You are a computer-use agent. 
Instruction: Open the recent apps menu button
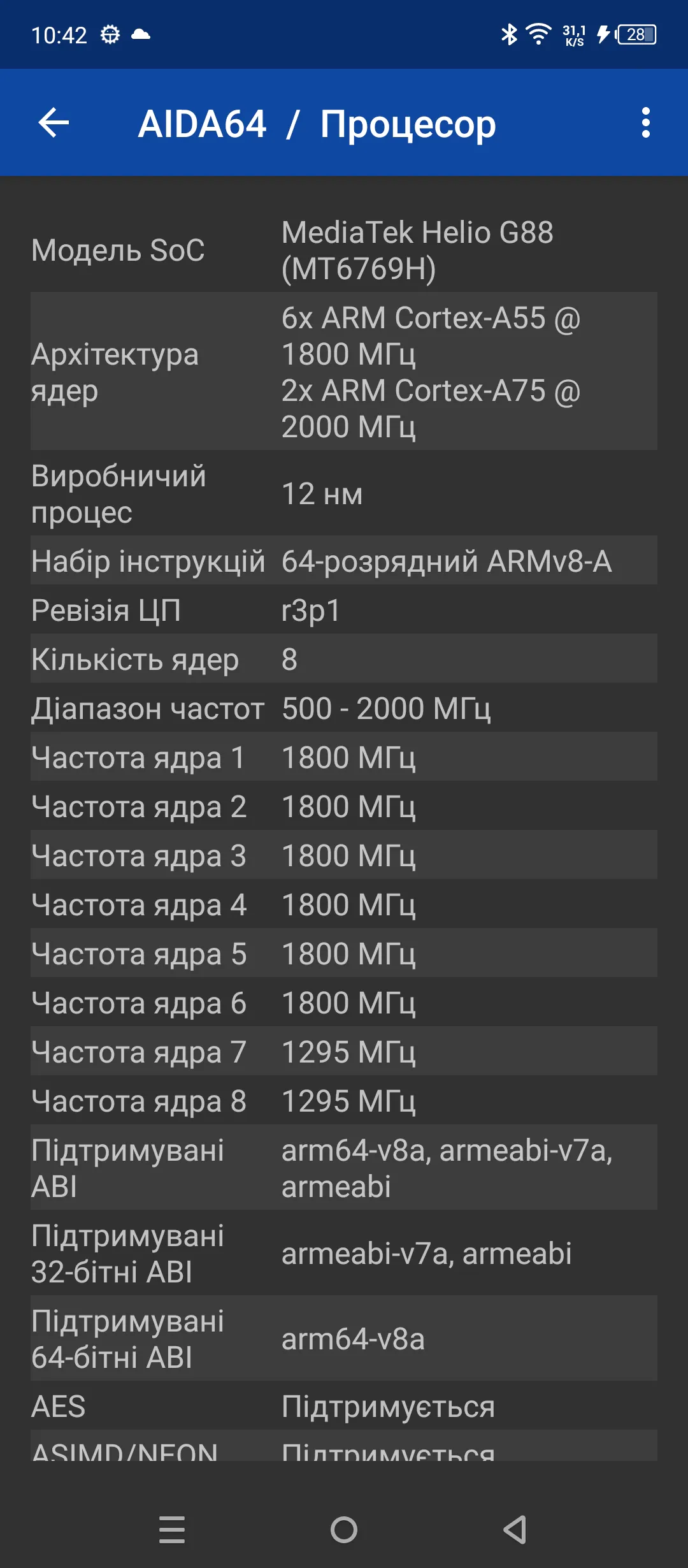click(172, 1529)
